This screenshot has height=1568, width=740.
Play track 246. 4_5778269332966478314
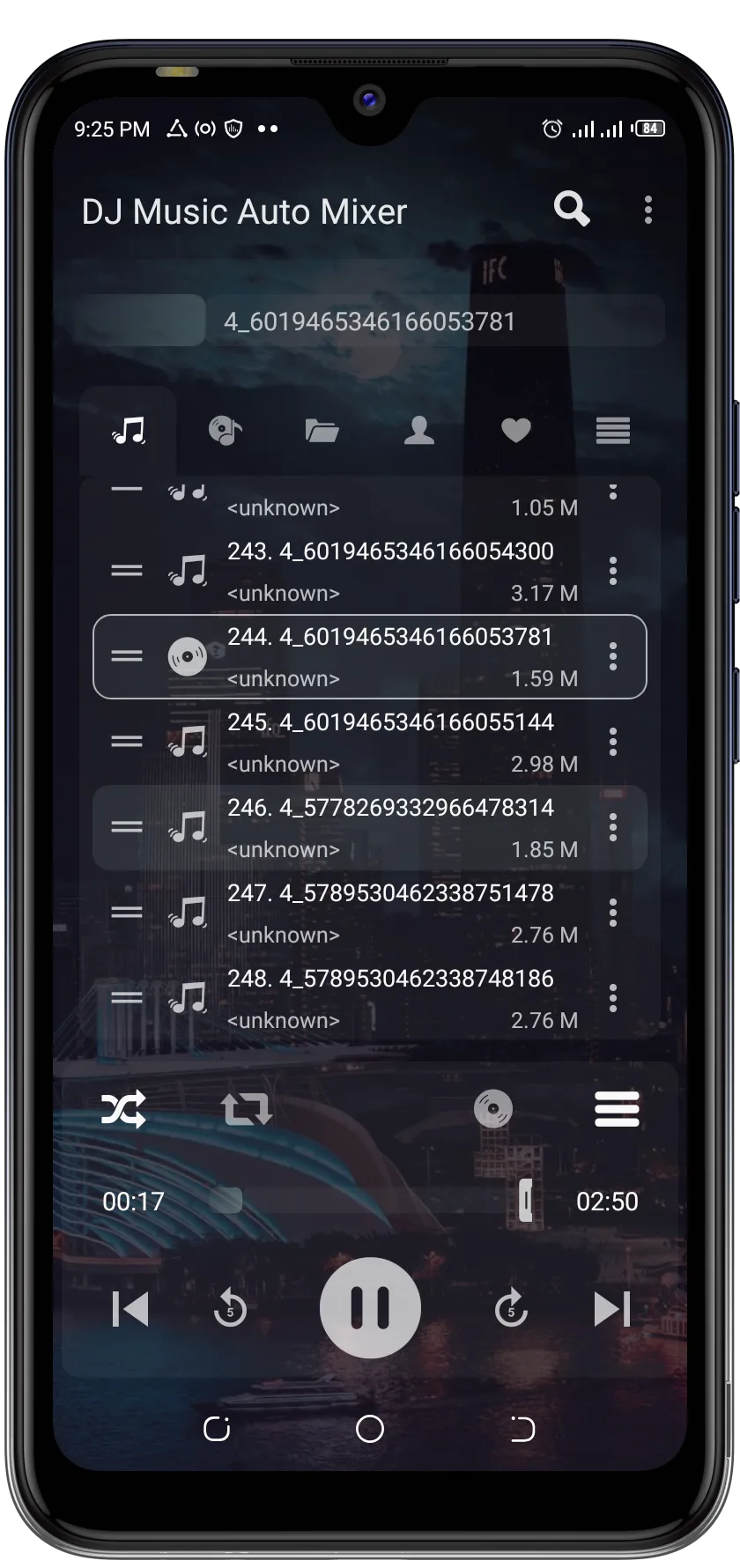click(389, 826)
